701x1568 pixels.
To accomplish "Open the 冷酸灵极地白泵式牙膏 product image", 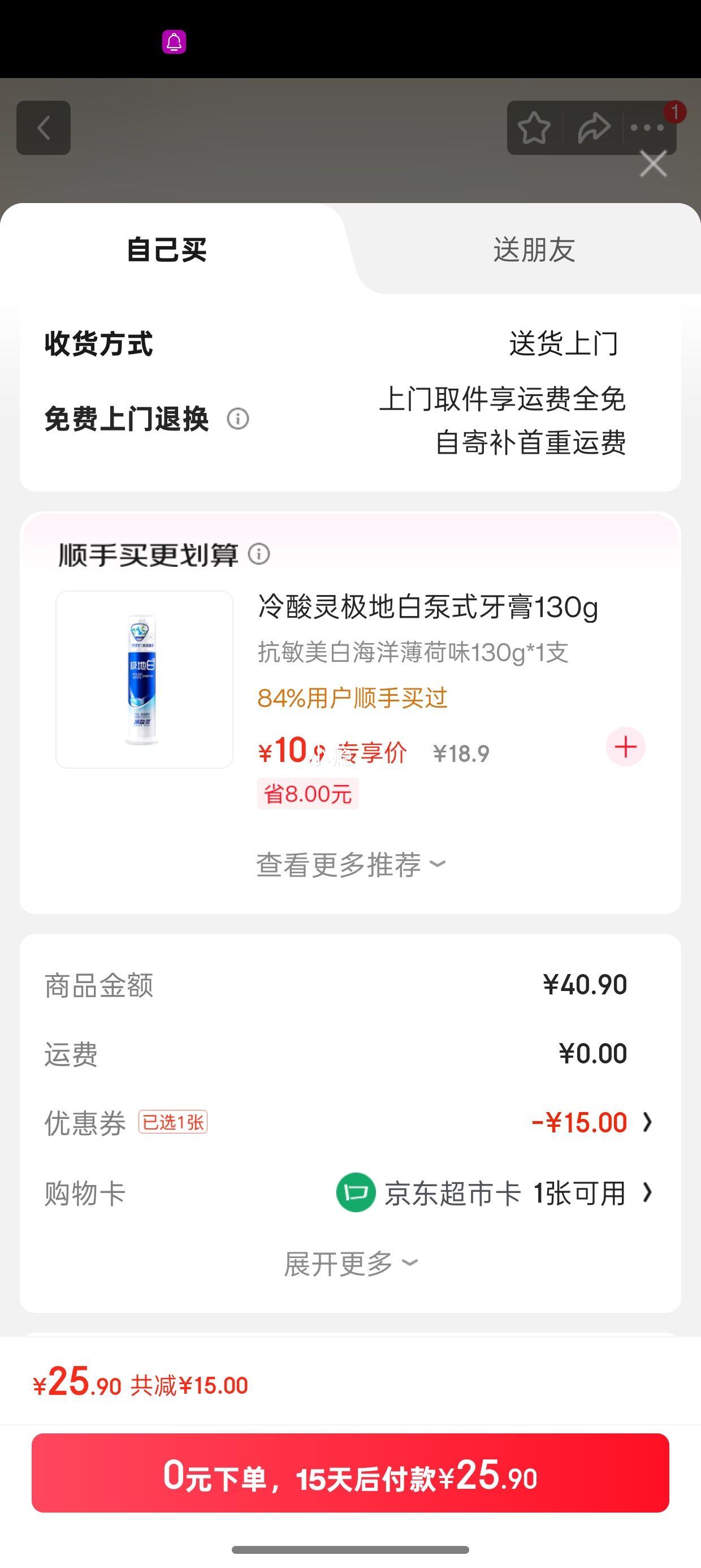I will pos(144,679).
